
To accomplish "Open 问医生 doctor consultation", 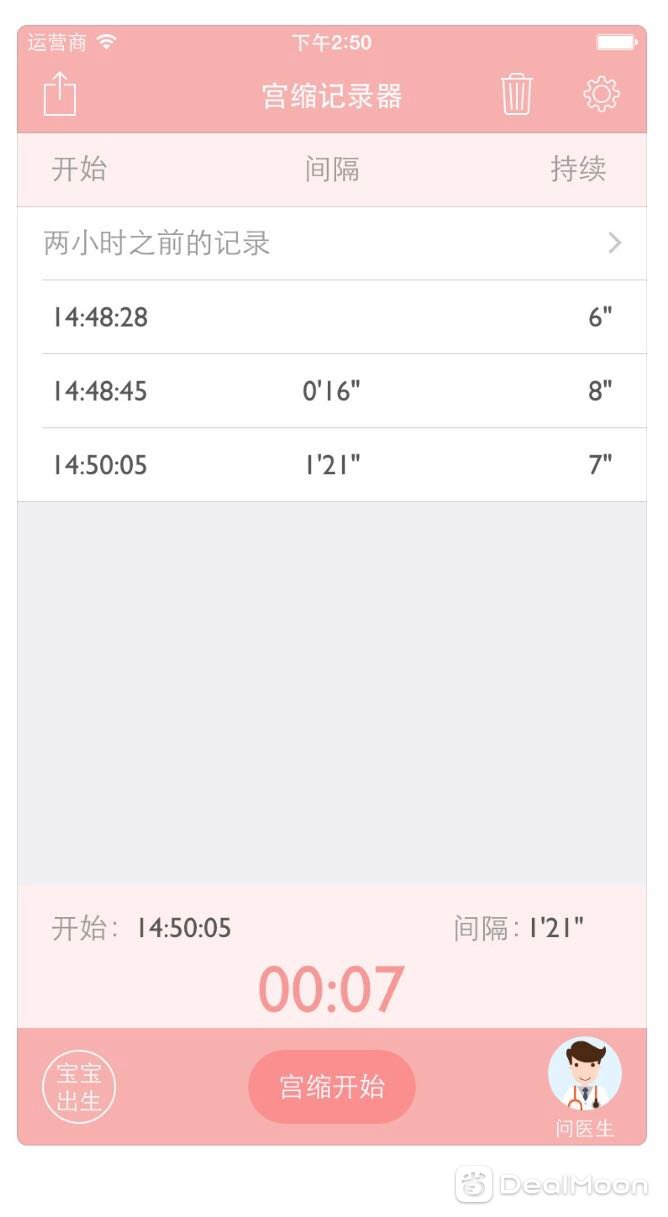I will tap(585, 1089).
